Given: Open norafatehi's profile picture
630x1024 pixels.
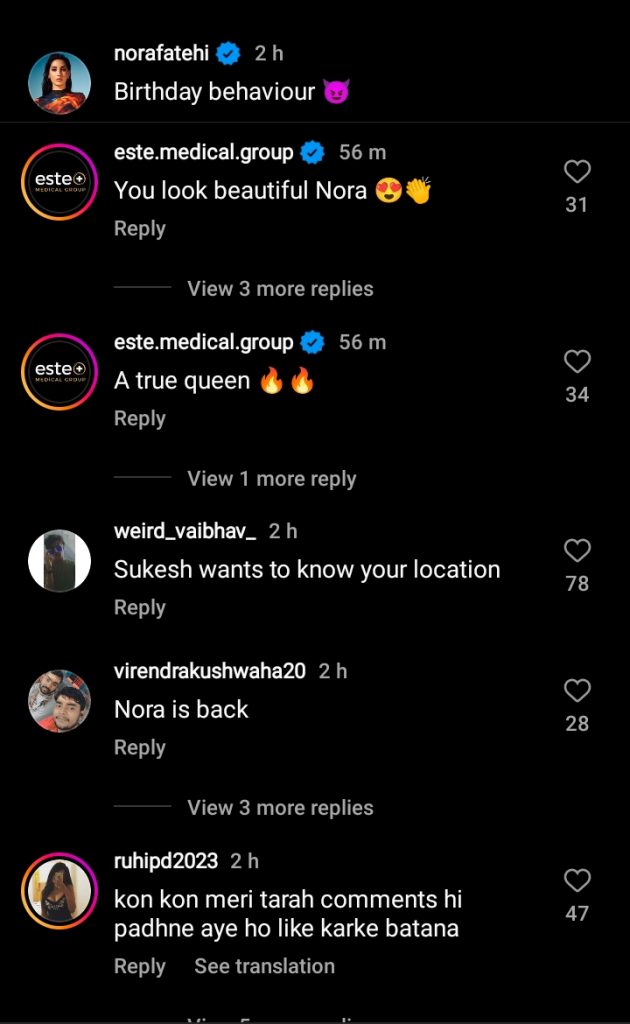Looking at the screenshot, I should [59, 82].
